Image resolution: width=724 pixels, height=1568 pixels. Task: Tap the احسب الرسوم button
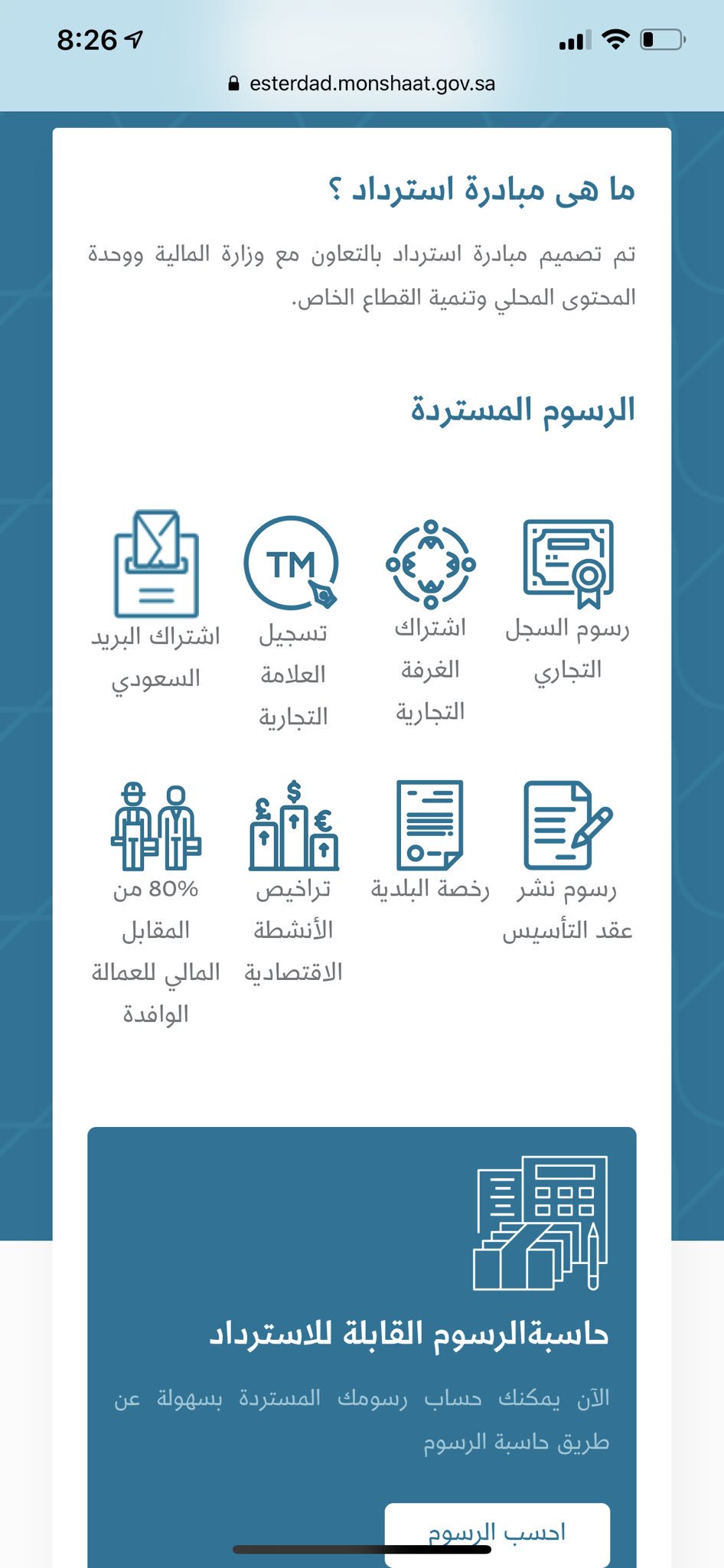point(497,1534)
